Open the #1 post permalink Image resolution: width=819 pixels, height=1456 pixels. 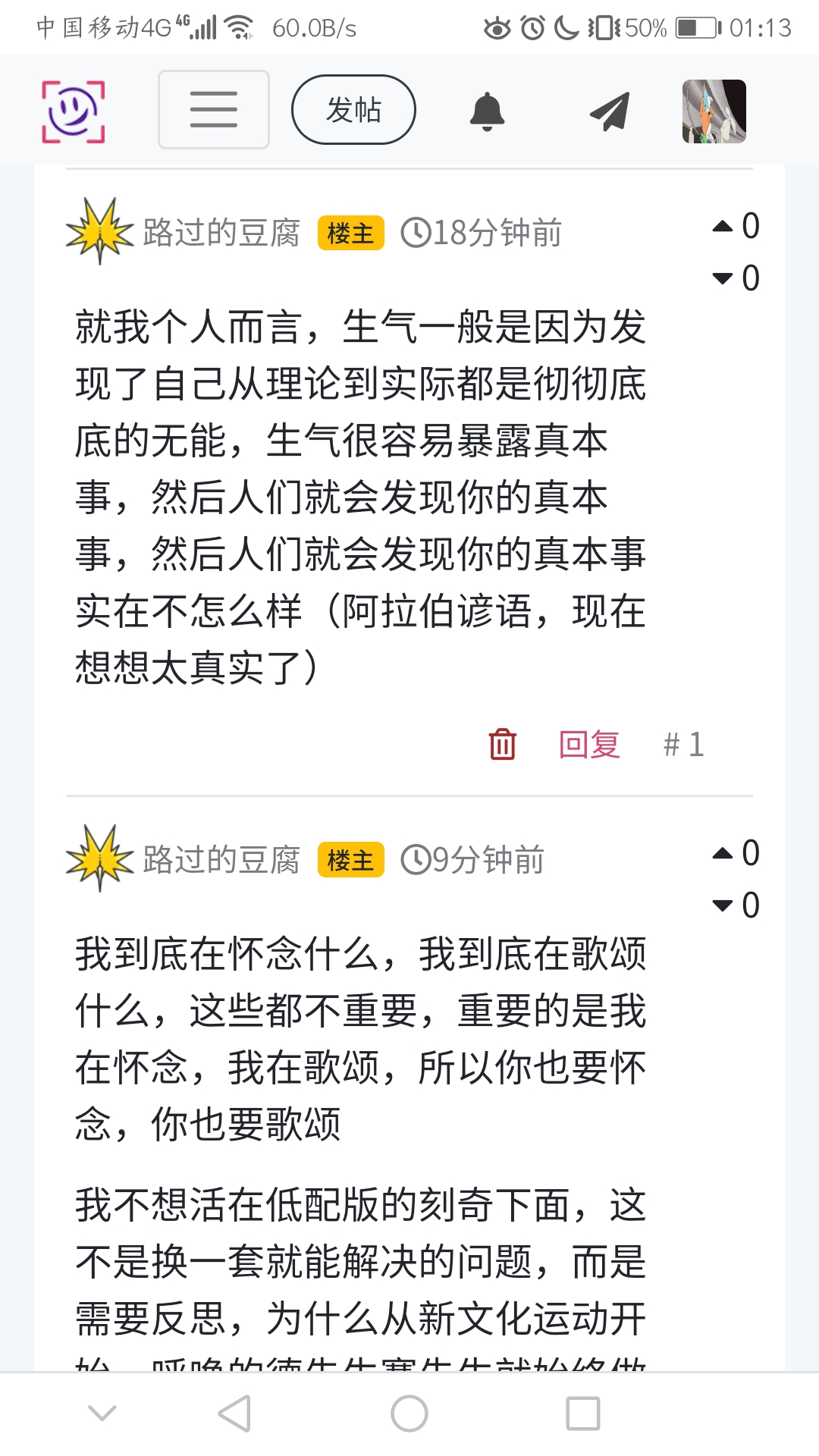(x=683, y=744)
